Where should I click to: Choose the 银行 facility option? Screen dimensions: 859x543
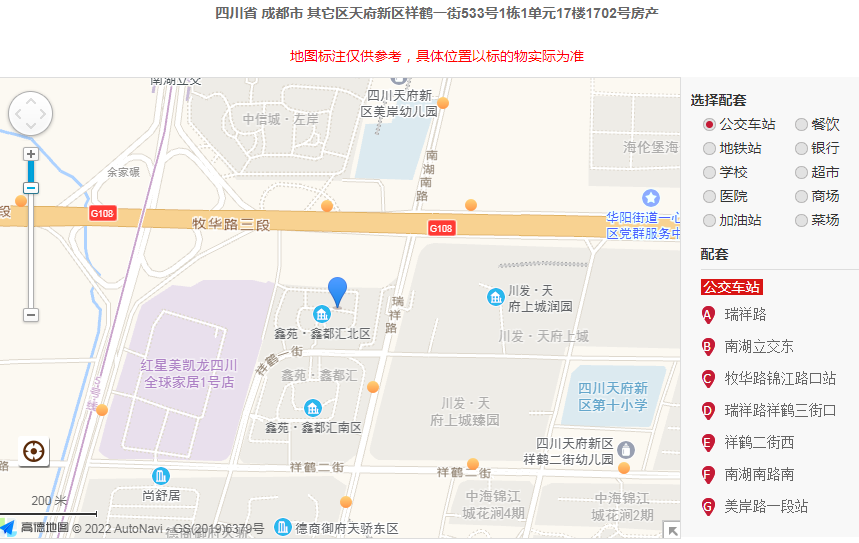click(801, 149)
